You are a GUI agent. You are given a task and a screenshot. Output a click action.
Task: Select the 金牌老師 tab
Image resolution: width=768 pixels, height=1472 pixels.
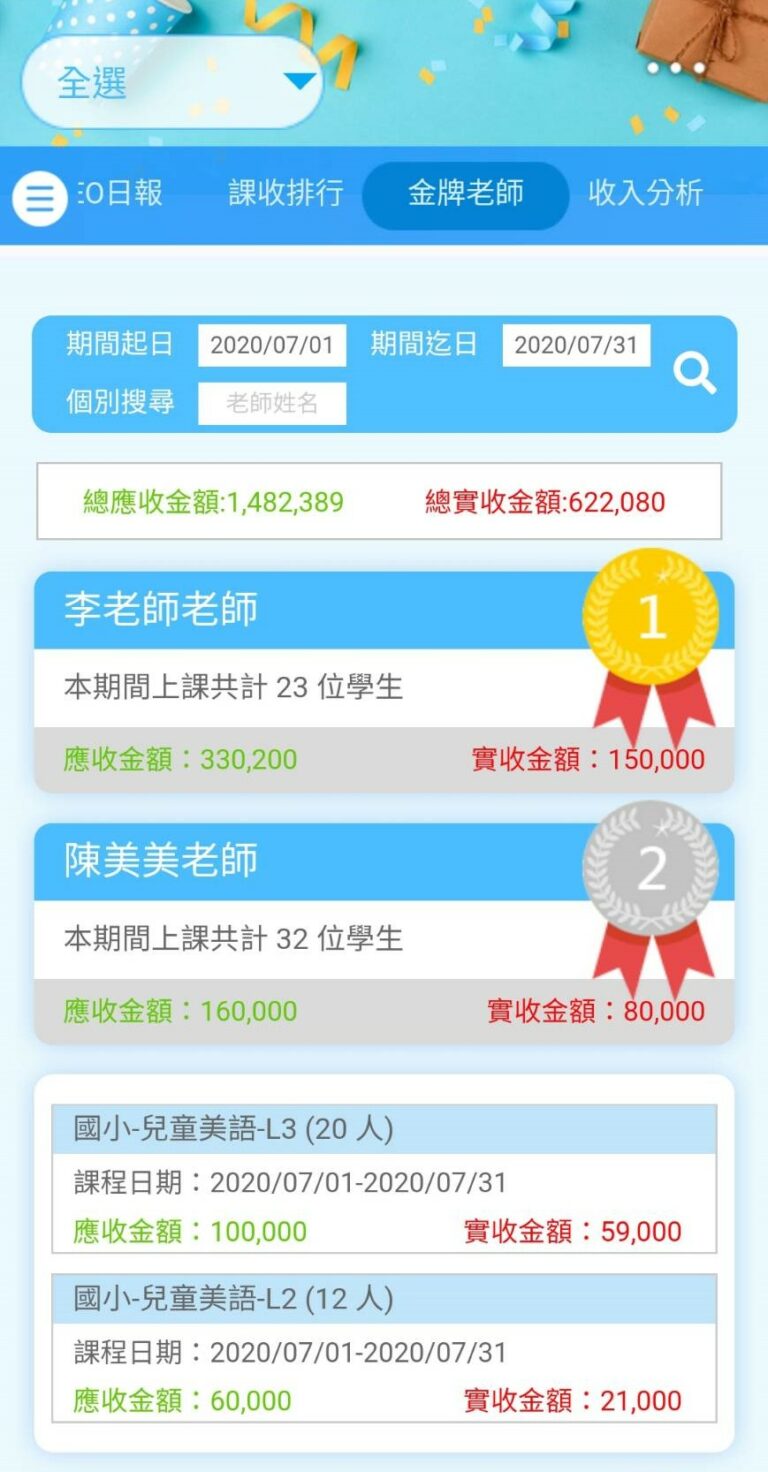click(465, 194)
